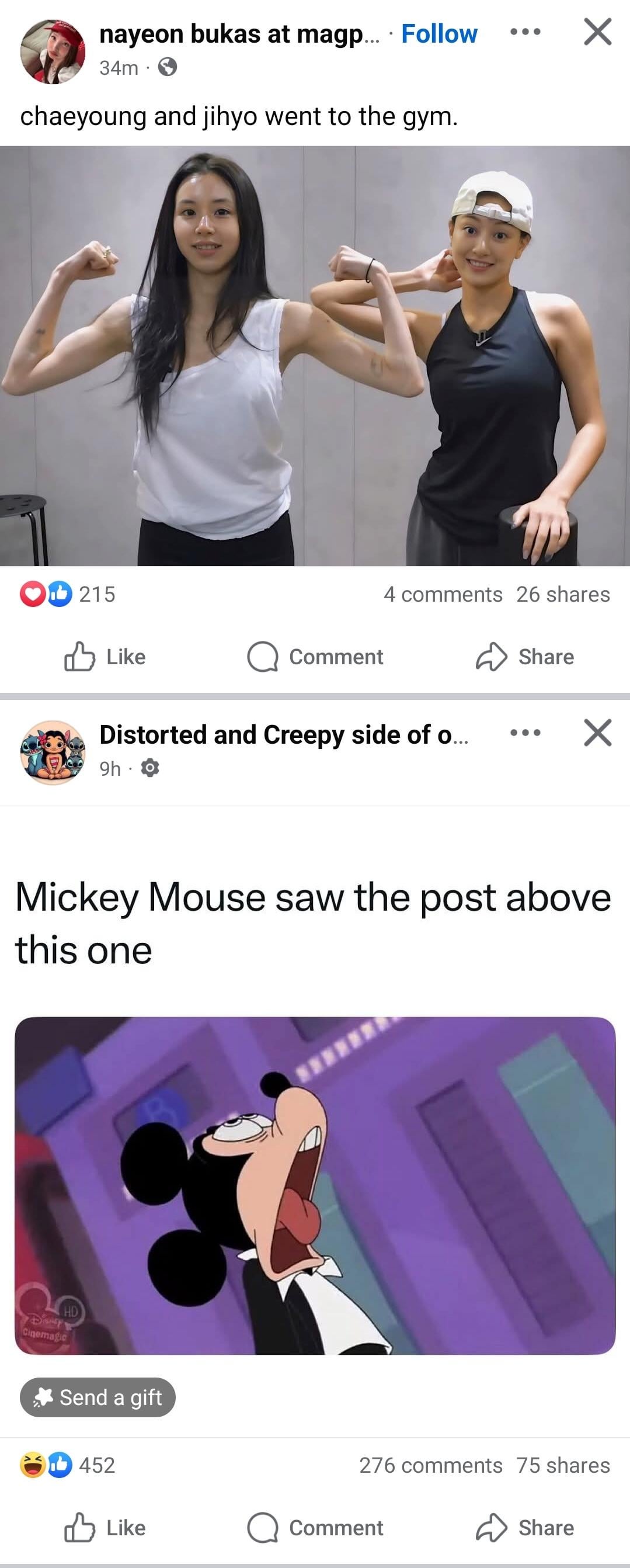View the 4 comments on gym post

[443, 594]
